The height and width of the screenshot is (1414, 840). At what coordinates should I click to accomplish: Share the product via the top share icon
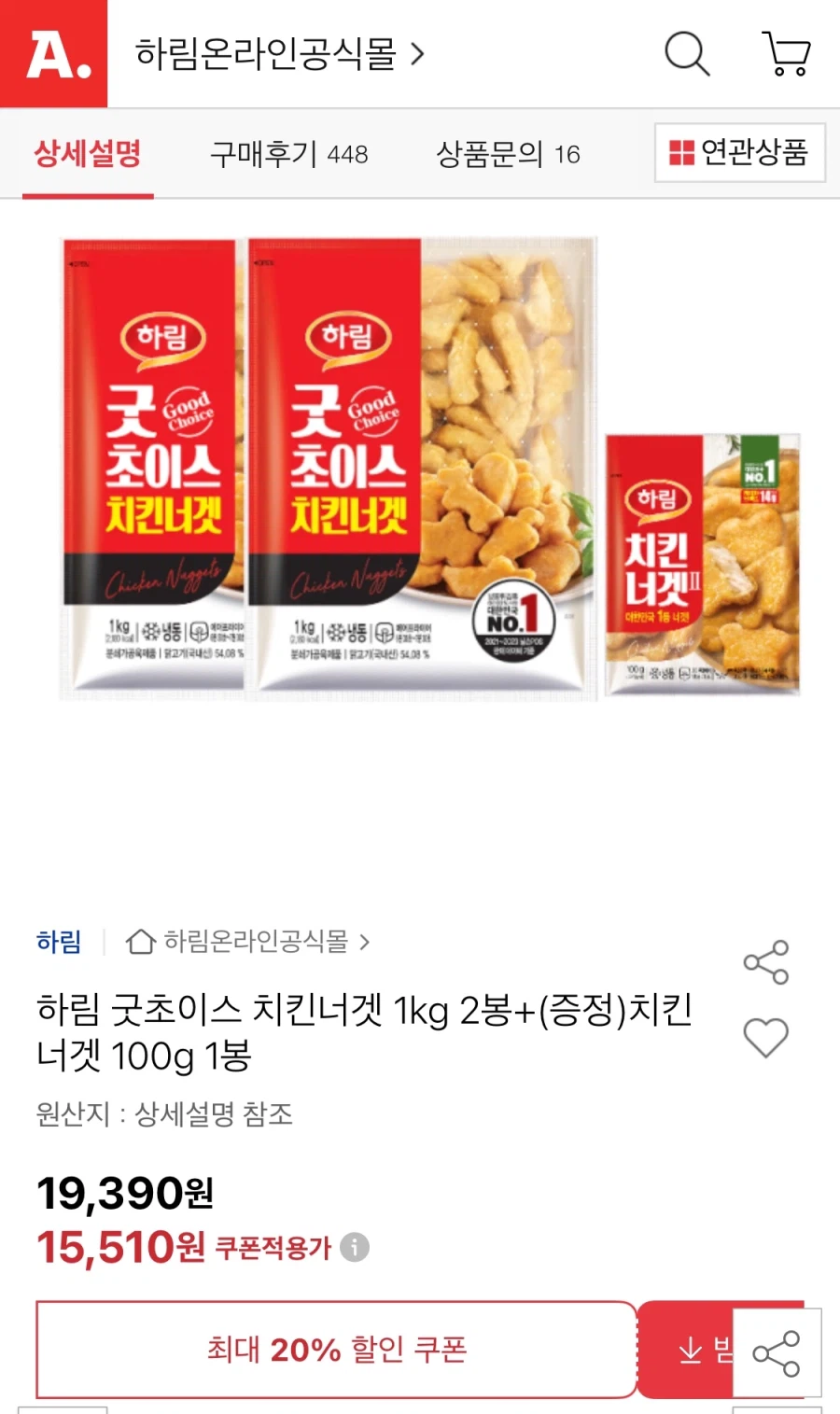766,961
